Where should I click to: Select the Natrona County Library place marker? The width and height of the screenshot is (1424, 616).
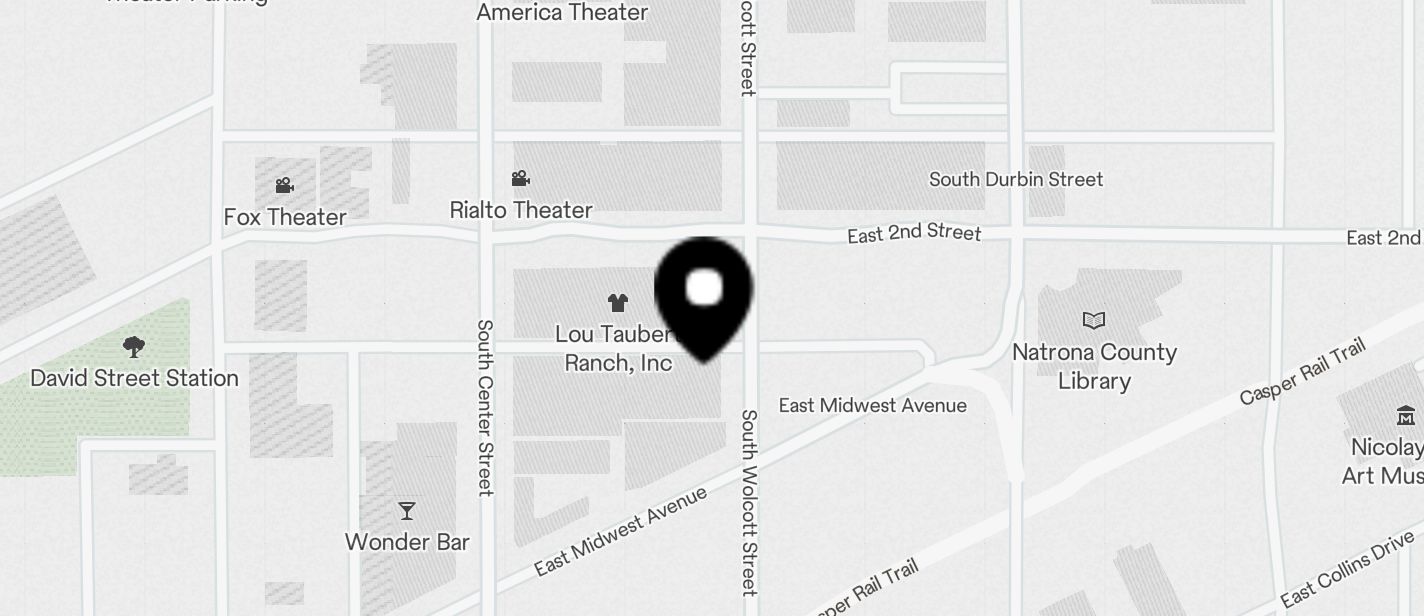(1094, 321)
